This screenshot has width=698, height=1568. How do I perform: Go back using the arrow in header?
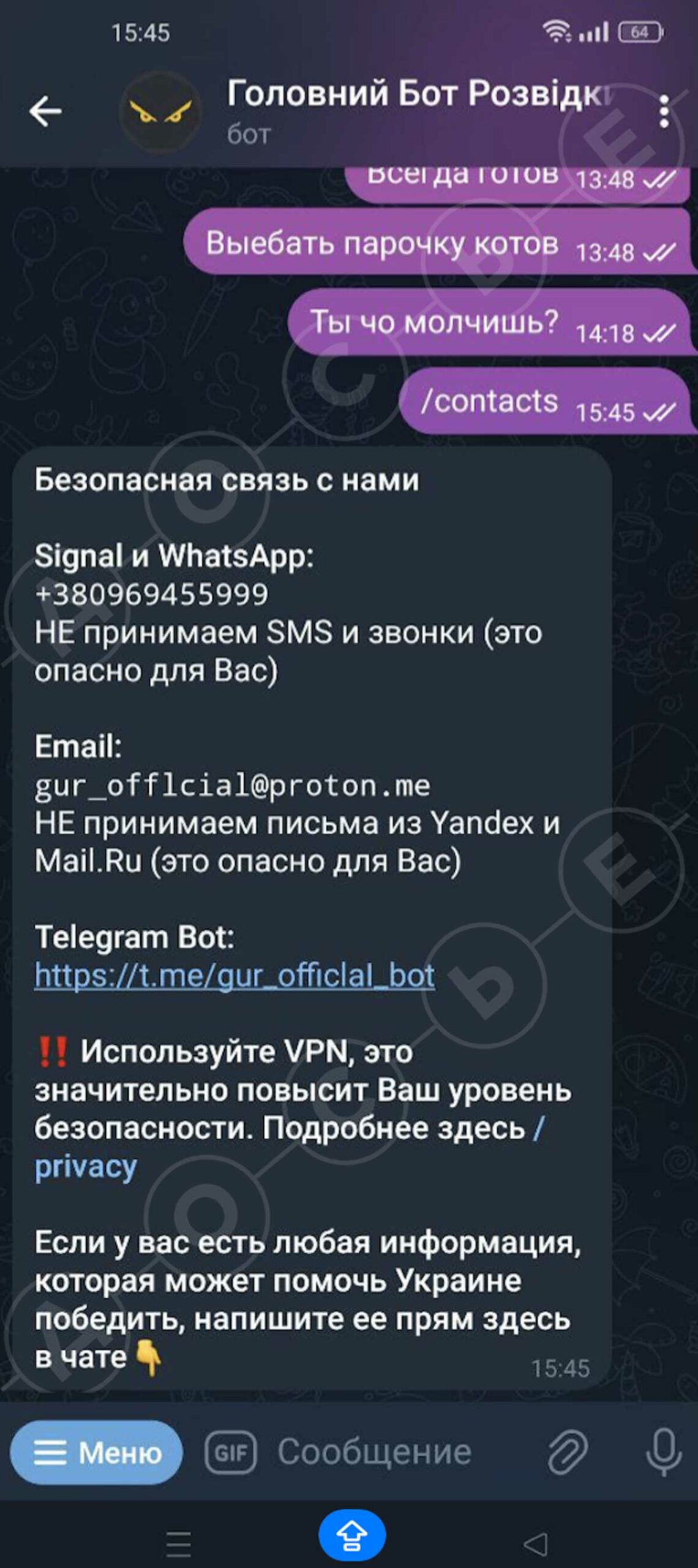click(x=46, y=111)
